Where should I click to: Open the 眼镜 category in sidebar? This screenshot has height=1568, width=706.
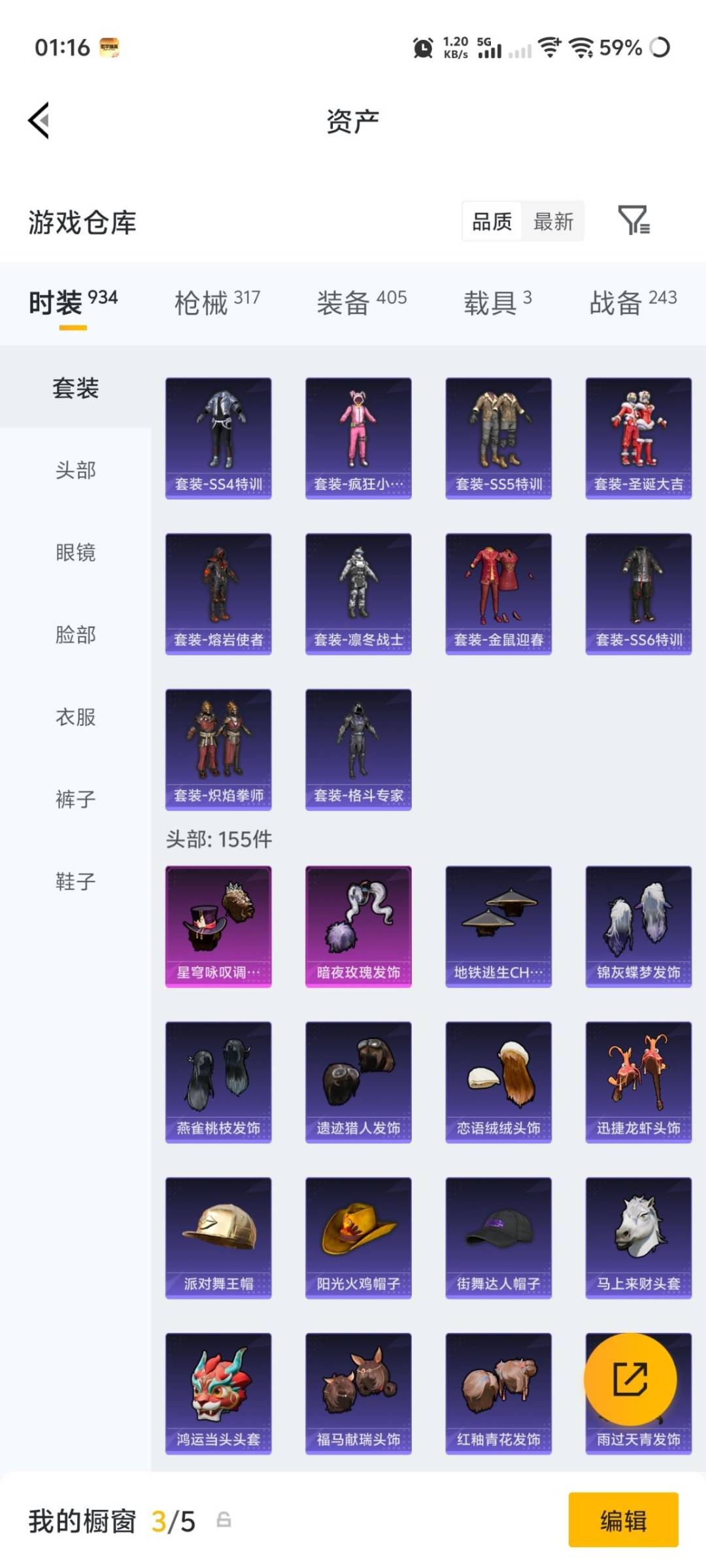click(x=74, y=552)
